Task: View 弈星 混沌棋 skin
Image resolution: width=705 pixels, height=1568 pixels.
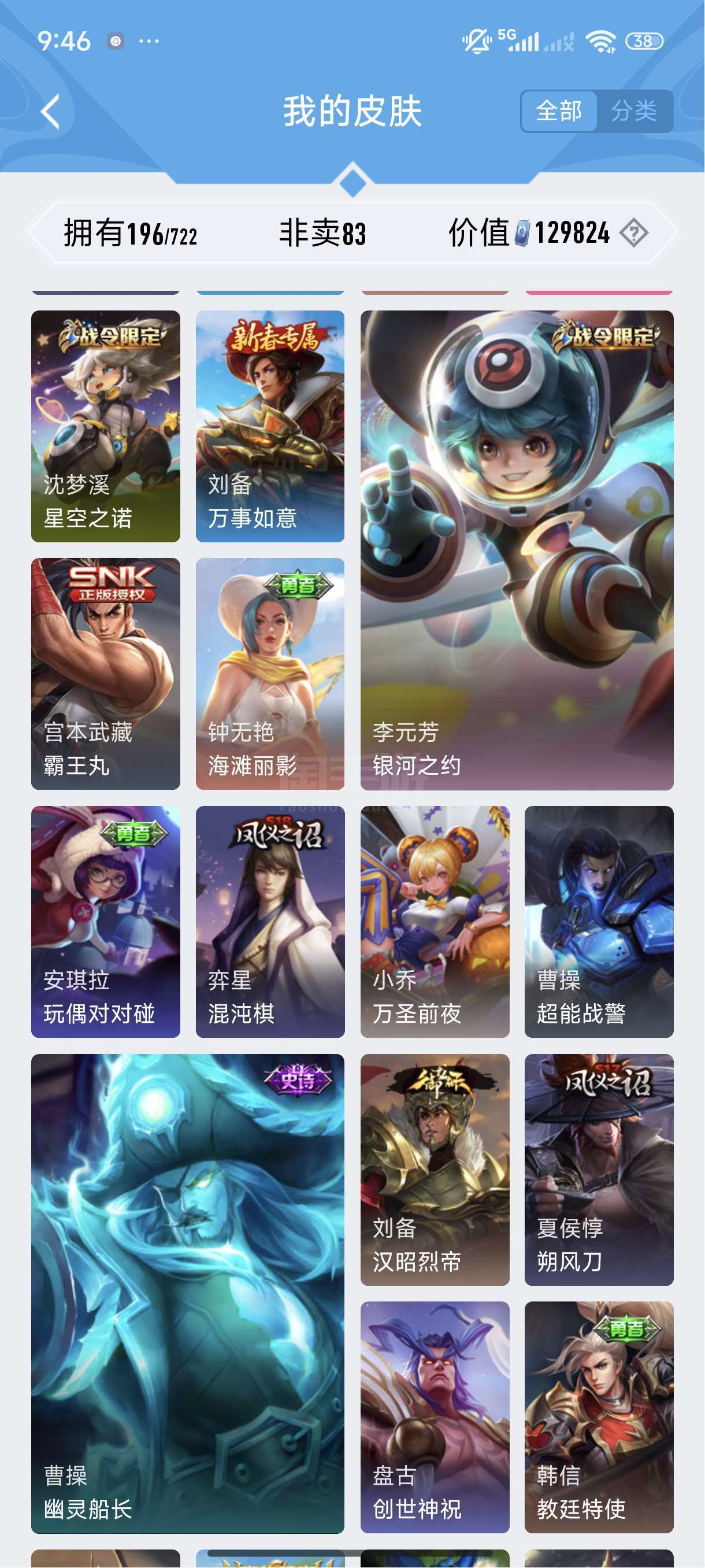Action: [270, 922]
